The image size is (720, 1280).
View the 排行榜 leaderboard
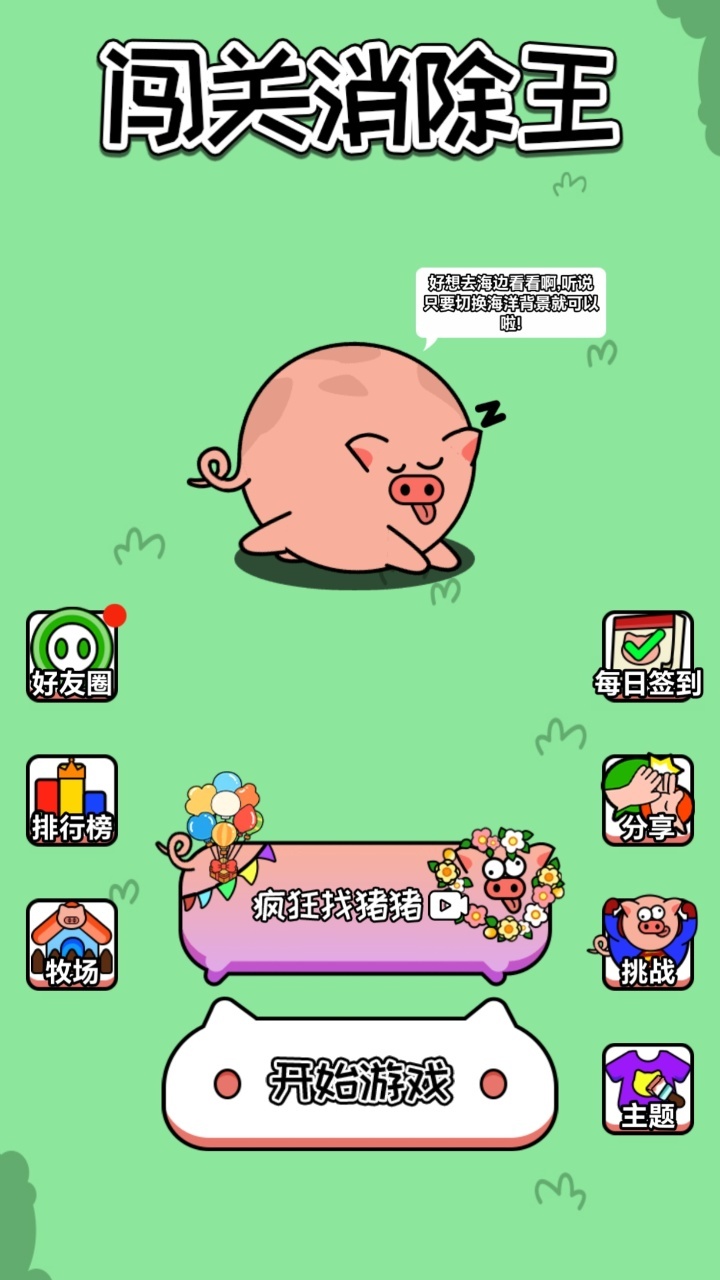(72, 800)
